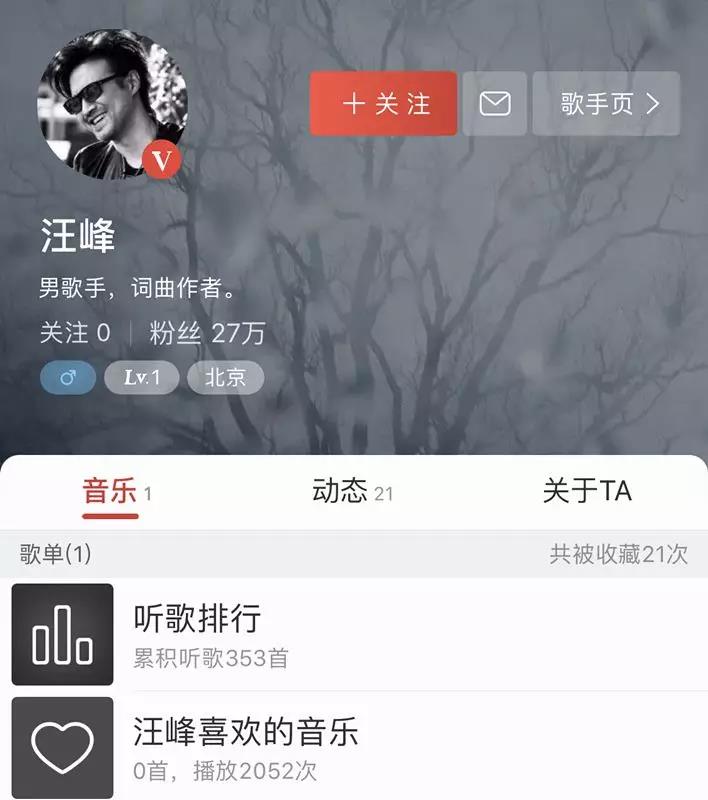
Task: View the 粉丝 27万 followers list
Action: coord(208,333)
